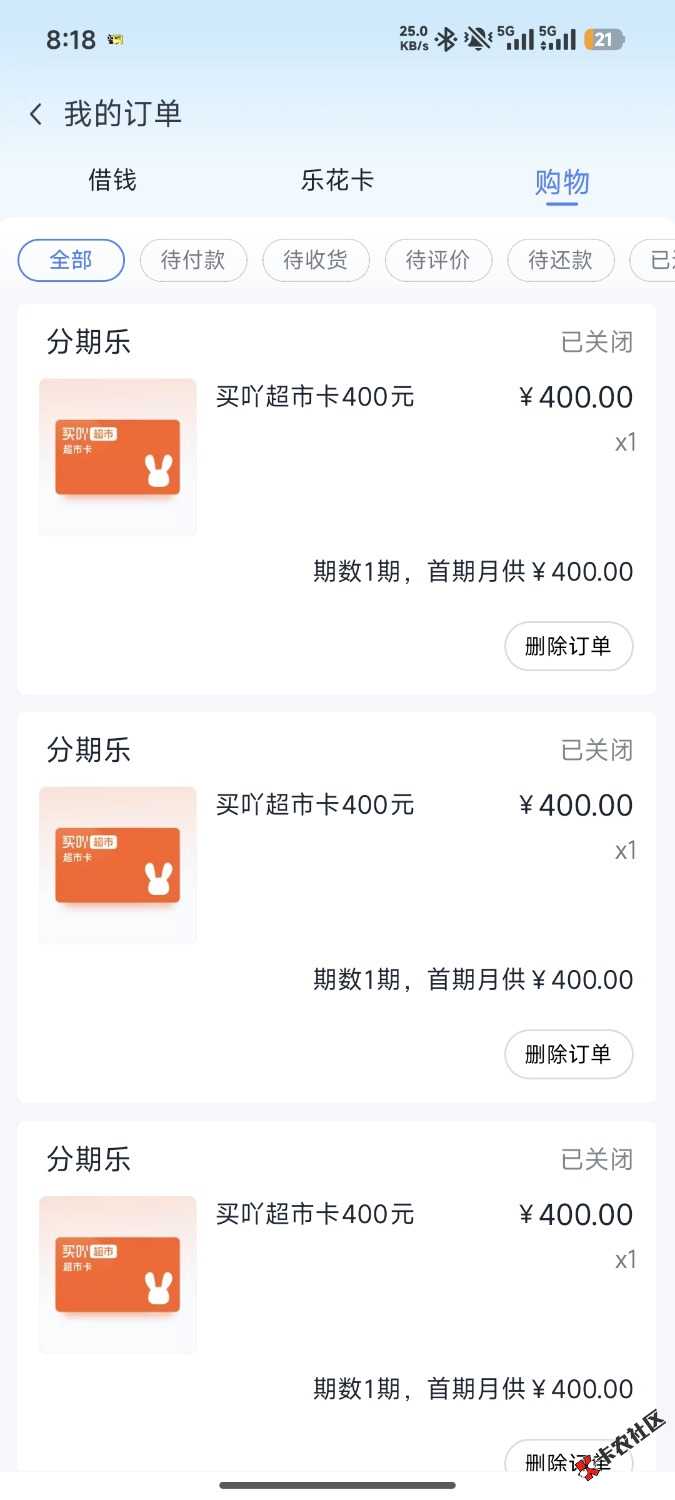The height and width of the screenshot is (1500, 675).
Task: Switch to the 乐花卡 tab
Action: [x=337, y=181]
